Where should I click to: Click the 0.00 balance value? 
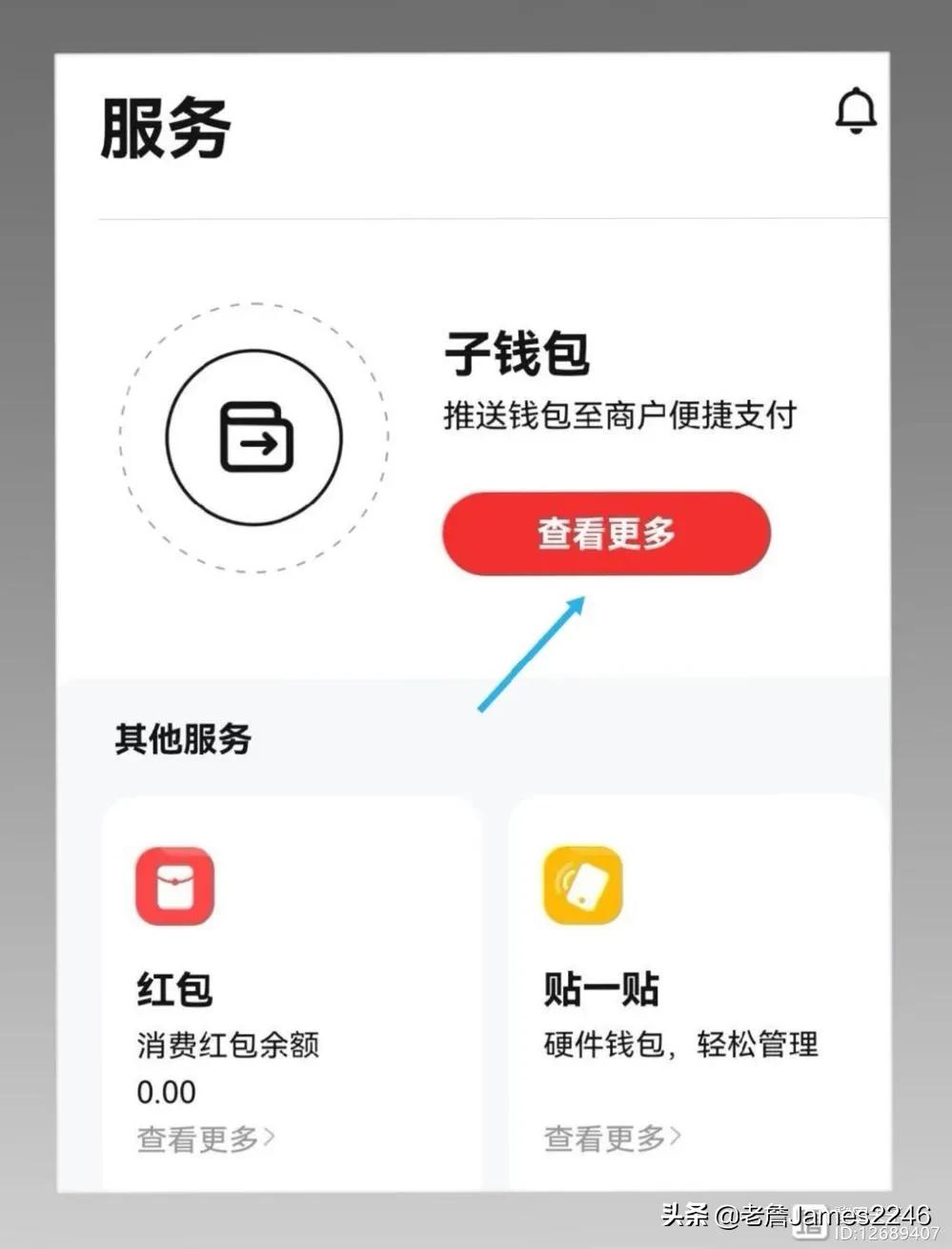pos(165,1091)
